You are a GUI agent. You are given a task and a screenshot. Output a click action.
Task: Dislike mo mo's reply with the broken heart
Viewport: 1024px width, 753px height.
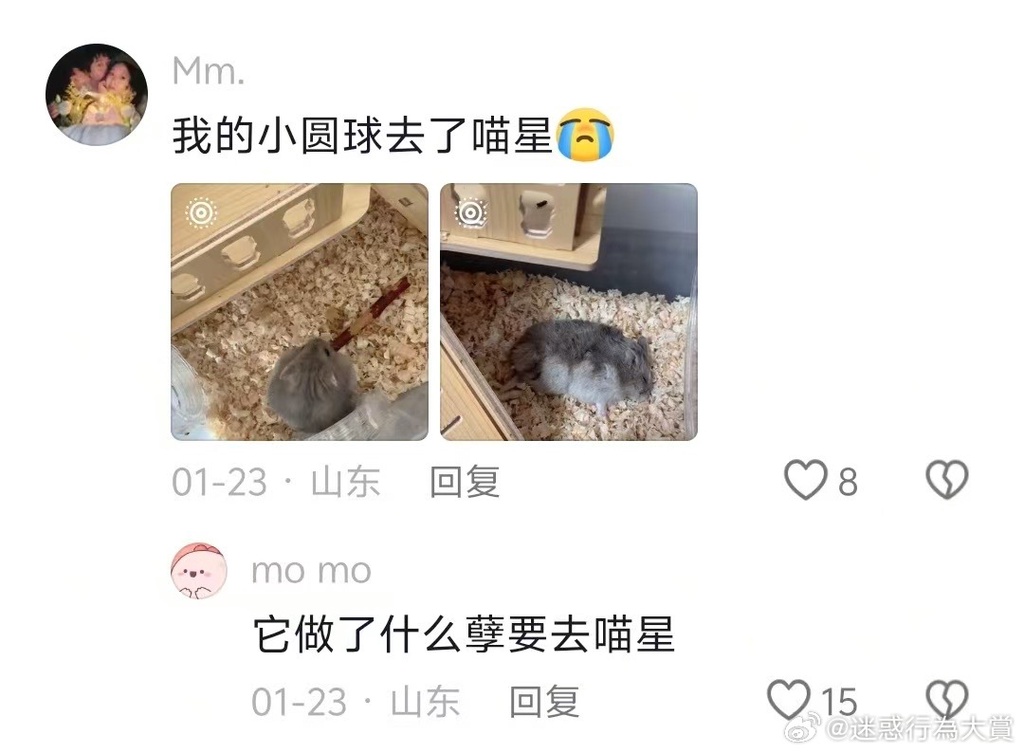(946, 698)
